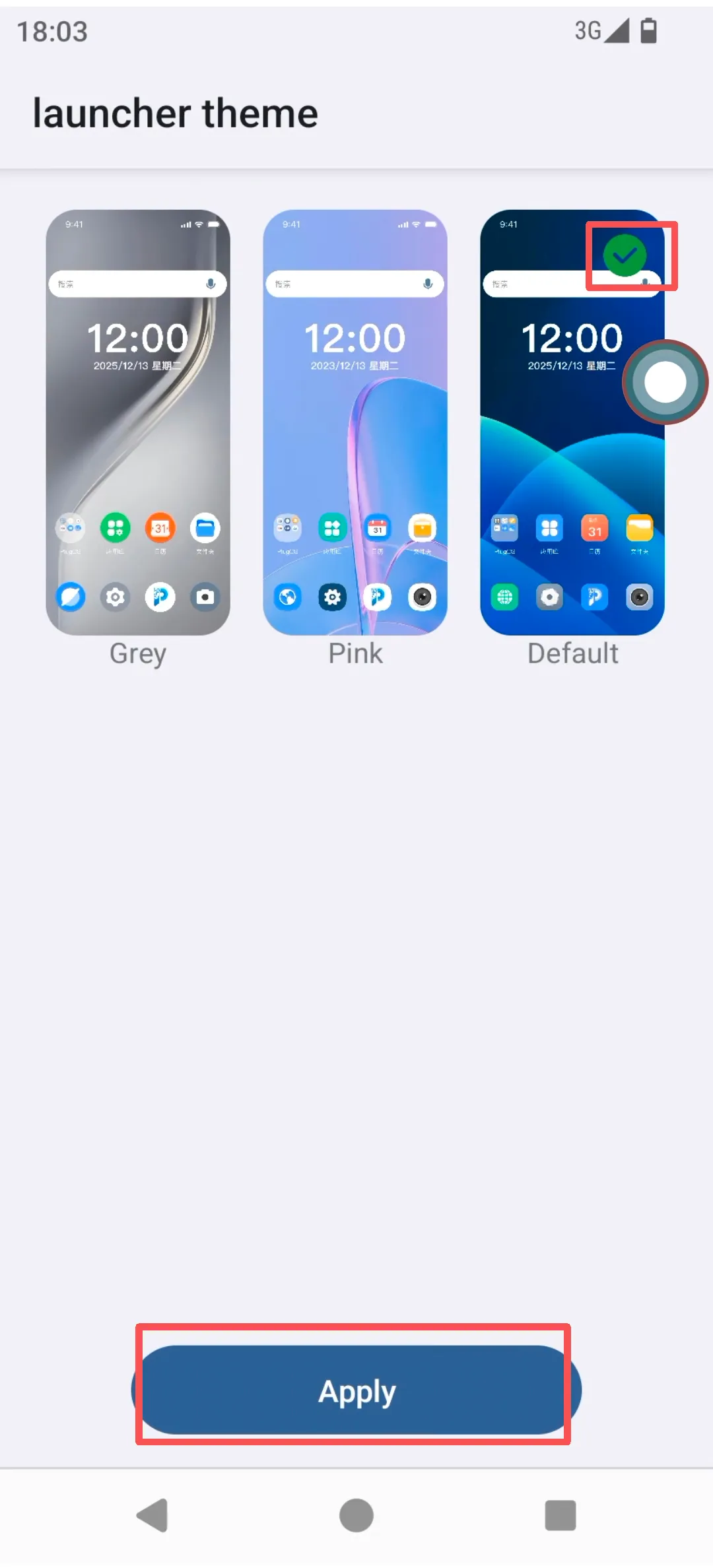Select the microphone icon in the Grey search bar
Image resolution: width=713 pixels, height=1568 pixels.
(x=210, y=284)
